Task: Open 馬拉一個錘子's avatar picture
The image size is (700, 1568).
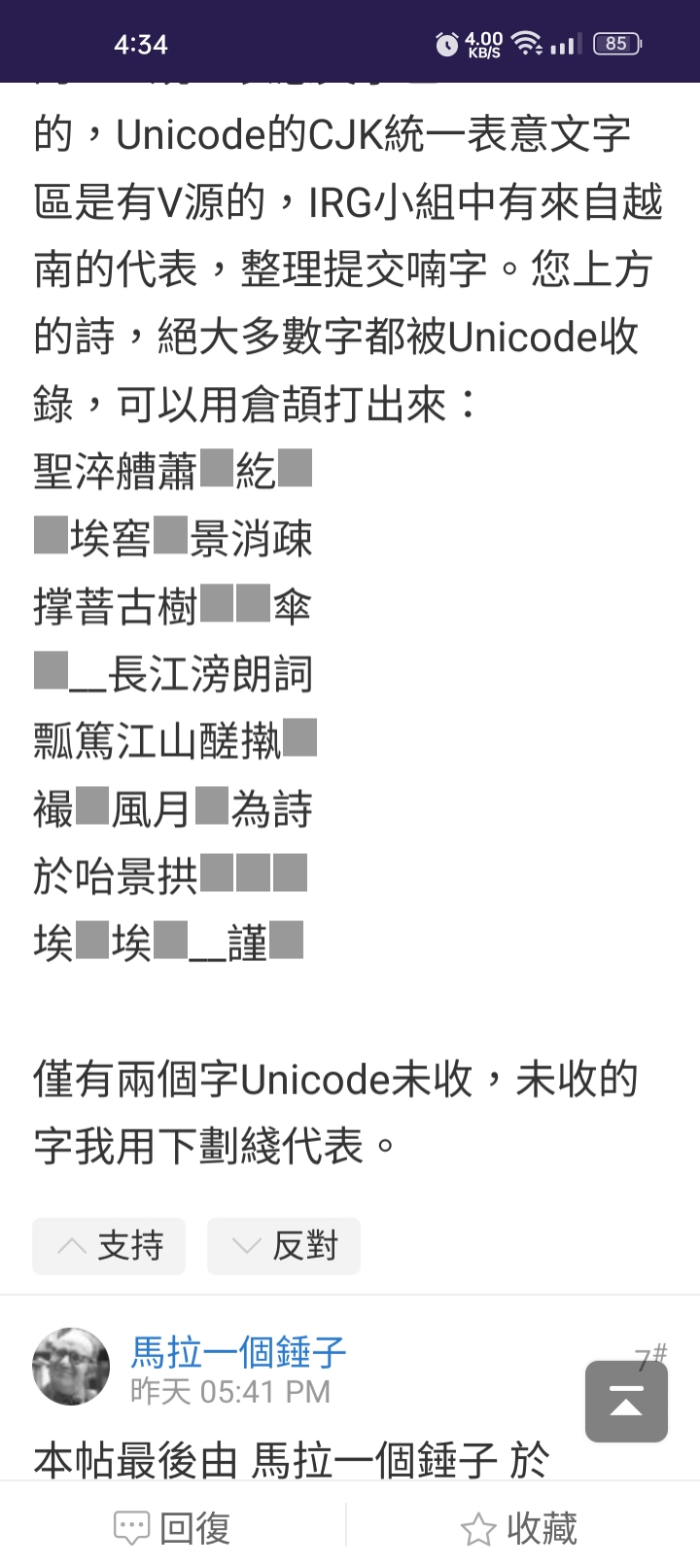Action: (x=71, y=1366)
